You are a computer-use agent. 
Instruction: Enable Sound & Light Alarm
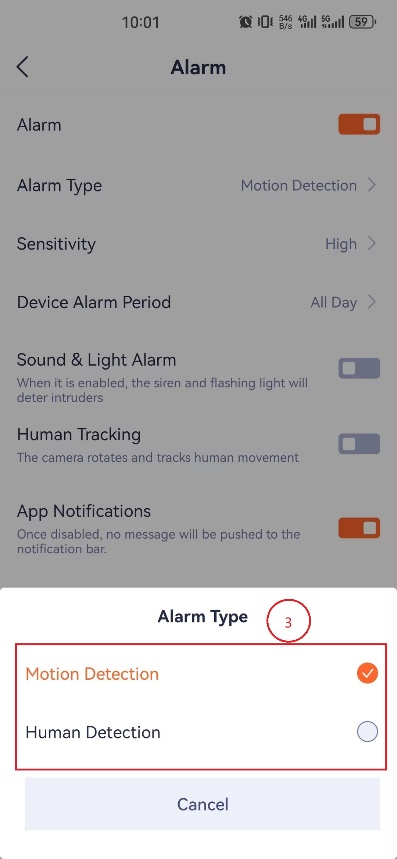pyautogui.click(x=359, y=369)
